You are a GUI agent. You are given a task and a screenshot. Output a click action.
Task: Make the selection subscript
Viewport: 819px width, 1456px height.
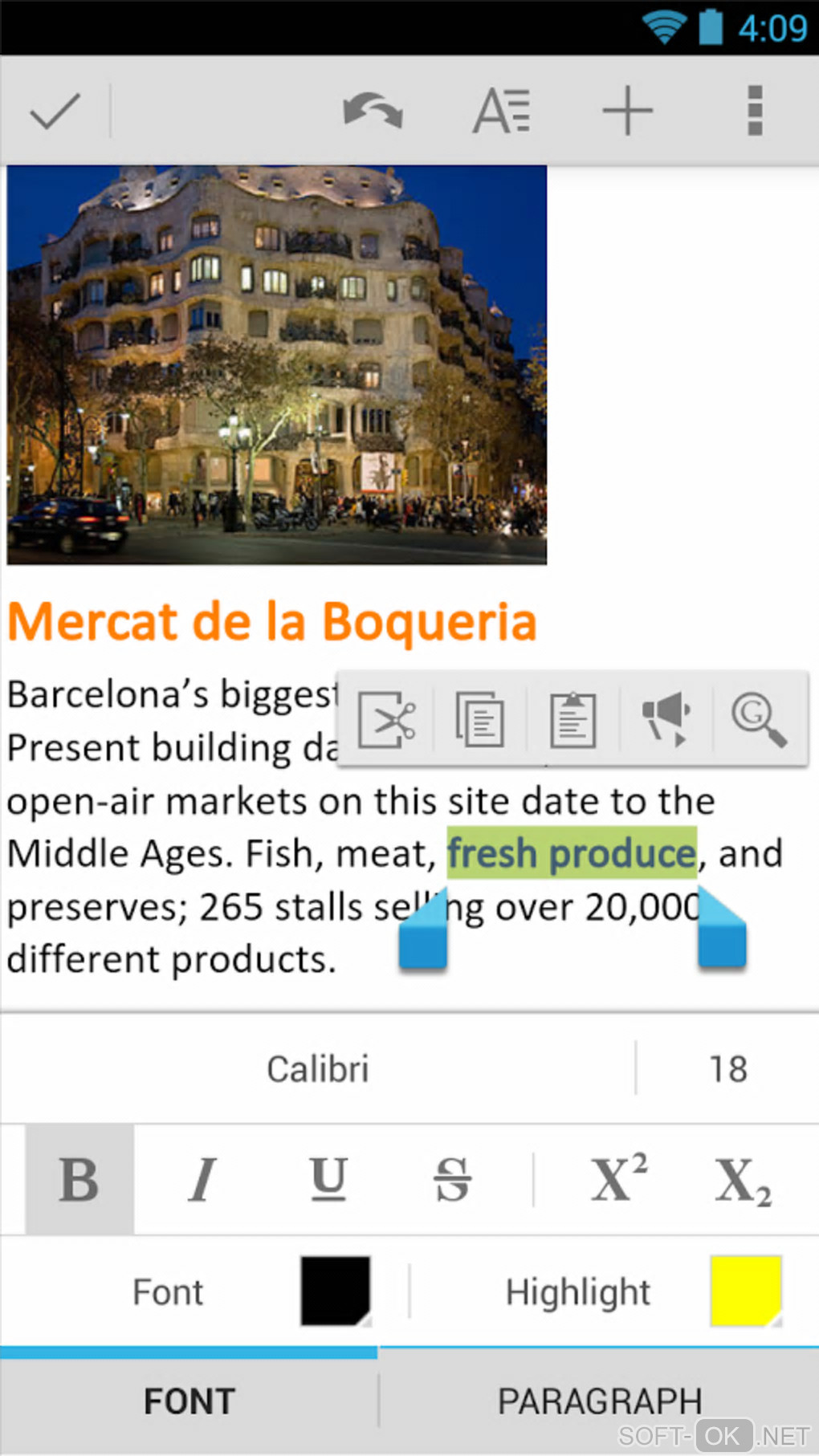click(743, 1180)
